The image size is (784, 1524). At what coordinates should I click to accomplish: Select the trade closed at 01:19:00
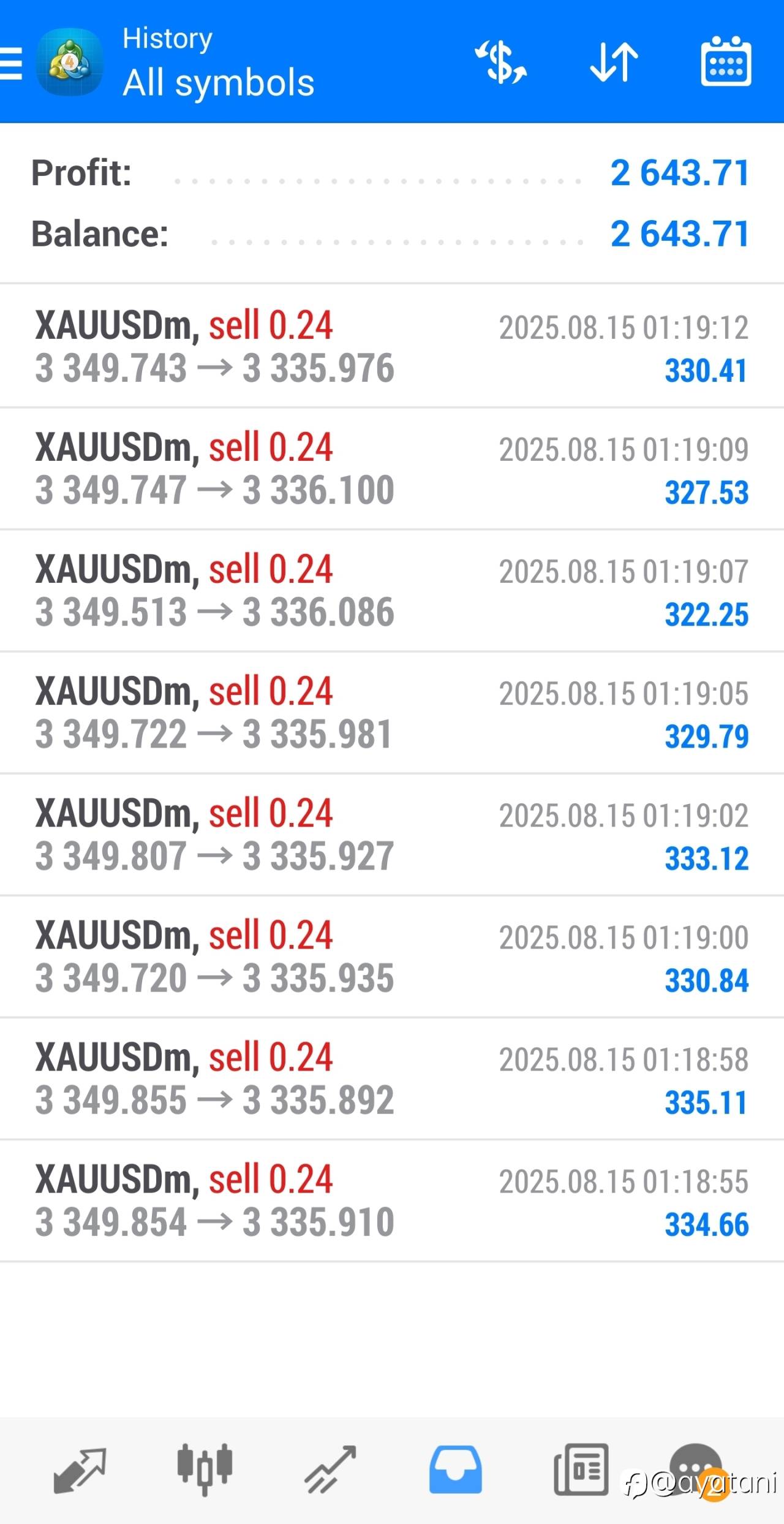pos(392,957)
